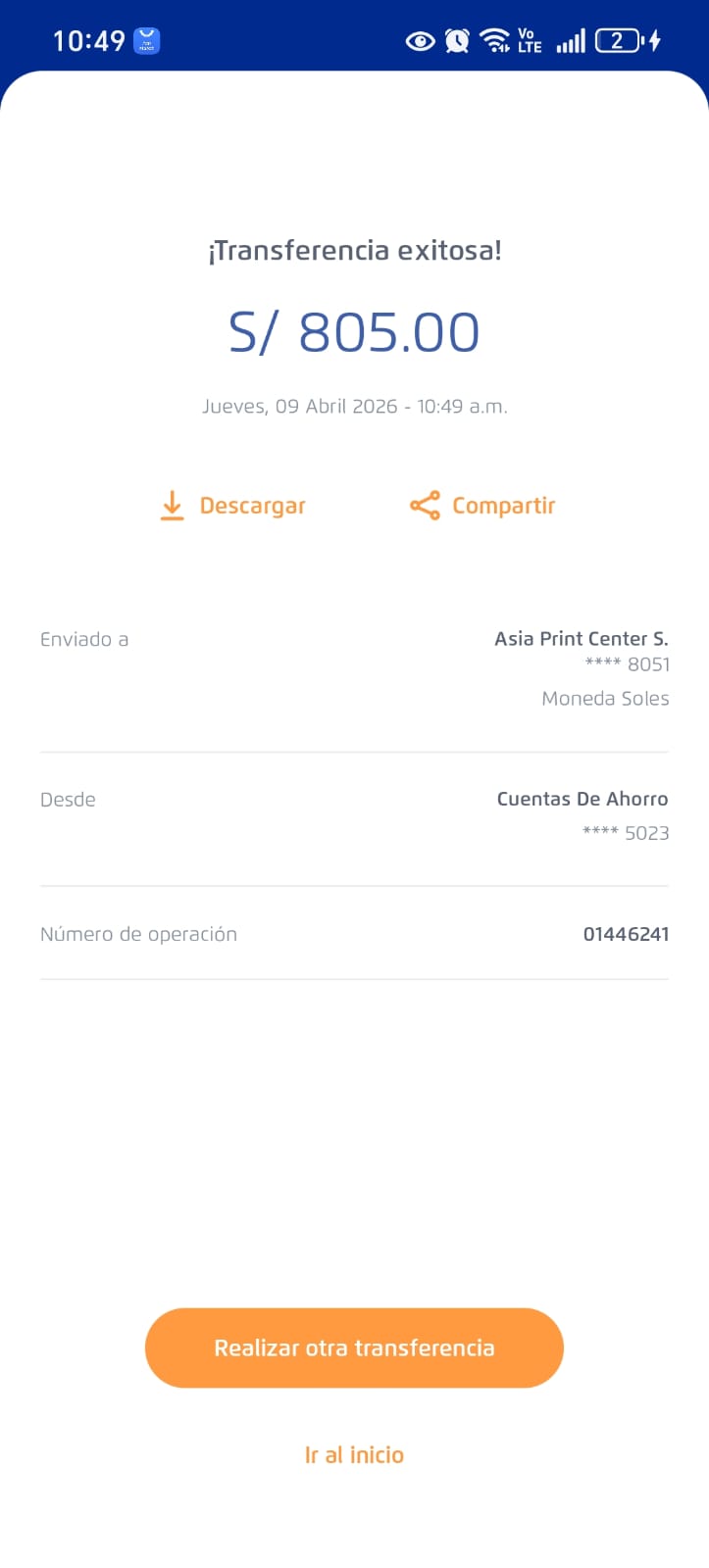Share the receipt using Compartir
Screen dimensions: 709x1568
[x=482, y=506]
